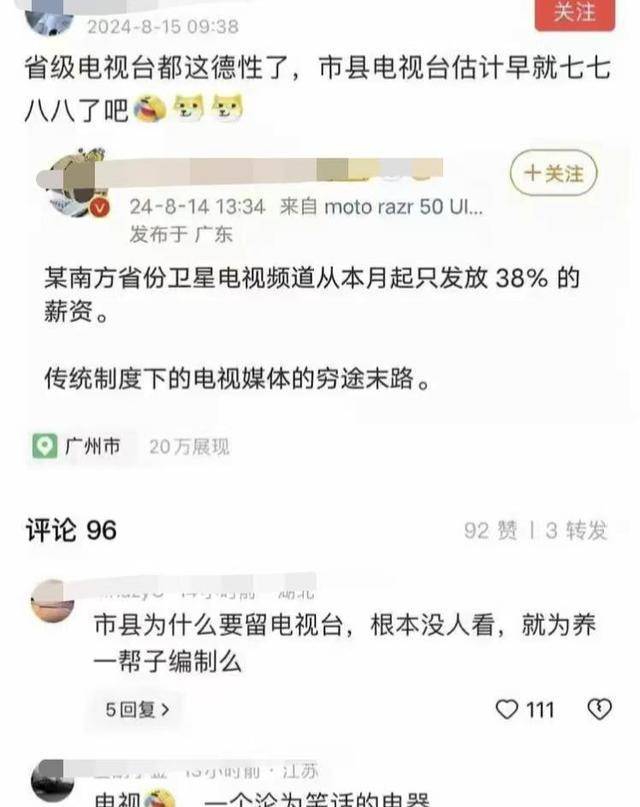Tap the broken-heart dislike icon on the comment
This screenshot has height=807, width=640.
(x=598, y=710)
